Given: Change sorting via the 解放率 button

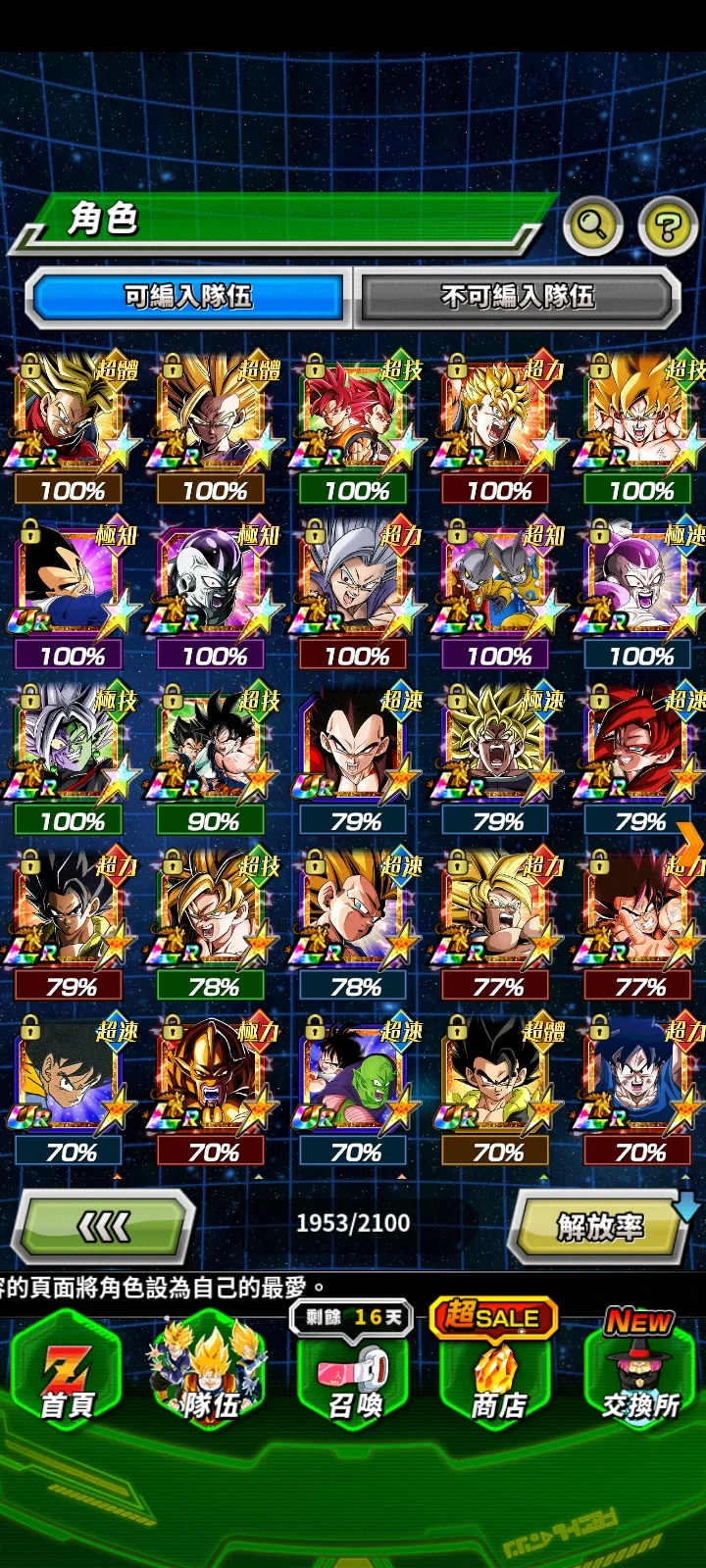Looking at the screenshot, I should click(x=600, y=1225).
